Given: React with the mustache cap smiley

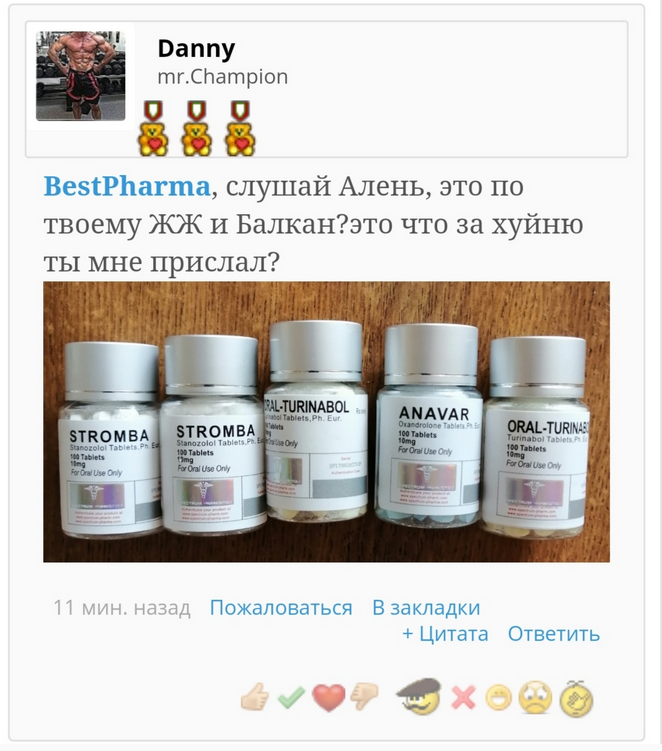Looking at the screenshot, I should coord(417,696).
